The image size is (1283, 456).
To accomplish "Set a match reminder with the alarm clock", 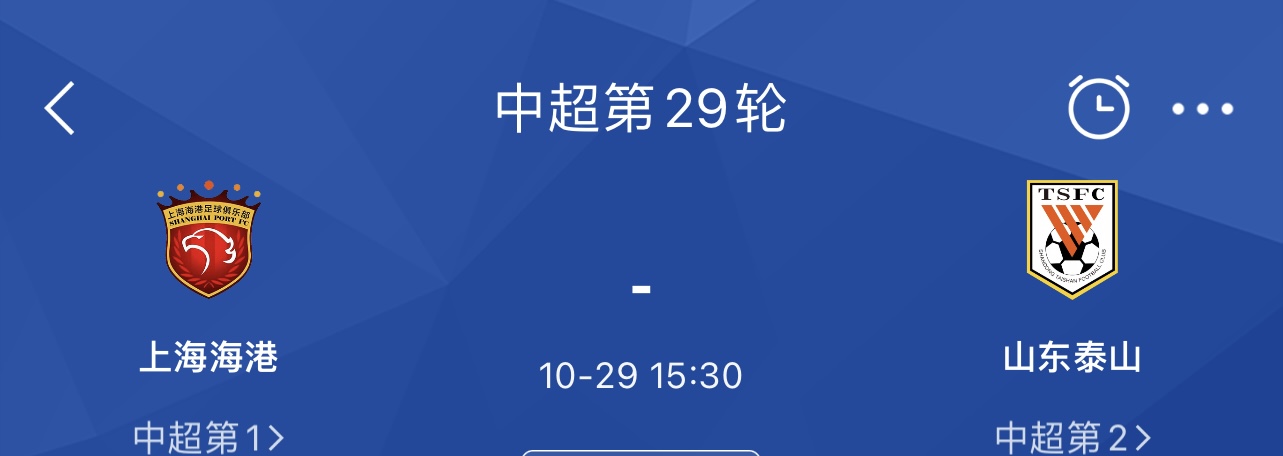I will pyautogui.click(x=1098, y=106).
